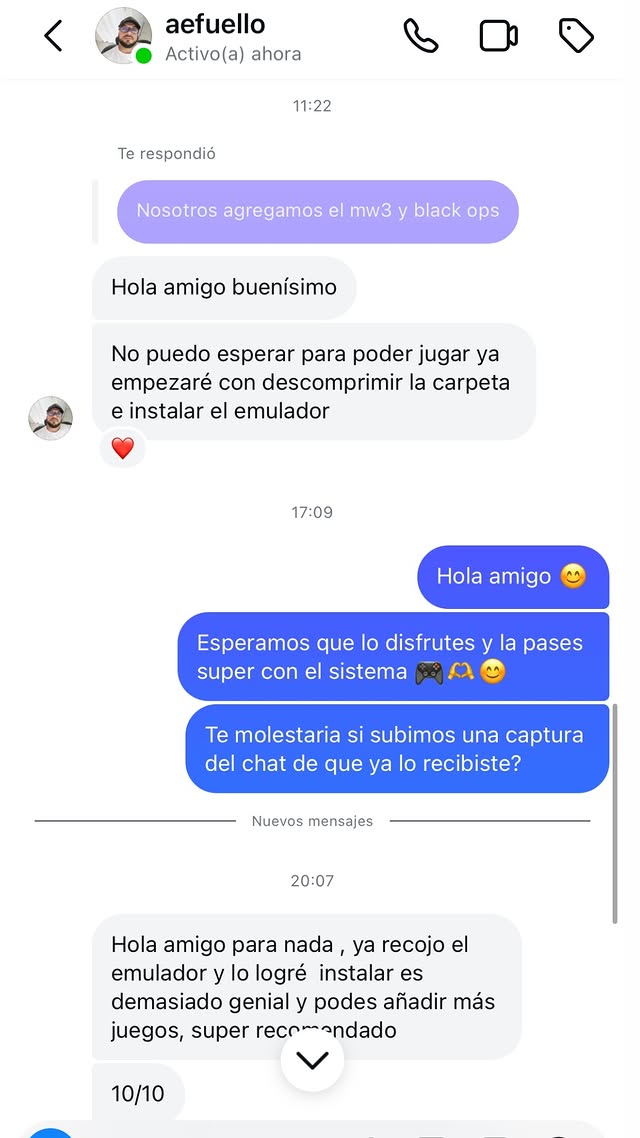Start a video call with aefuello
The width and height of the screenshot is (640, 1138).
pos(498,37)
